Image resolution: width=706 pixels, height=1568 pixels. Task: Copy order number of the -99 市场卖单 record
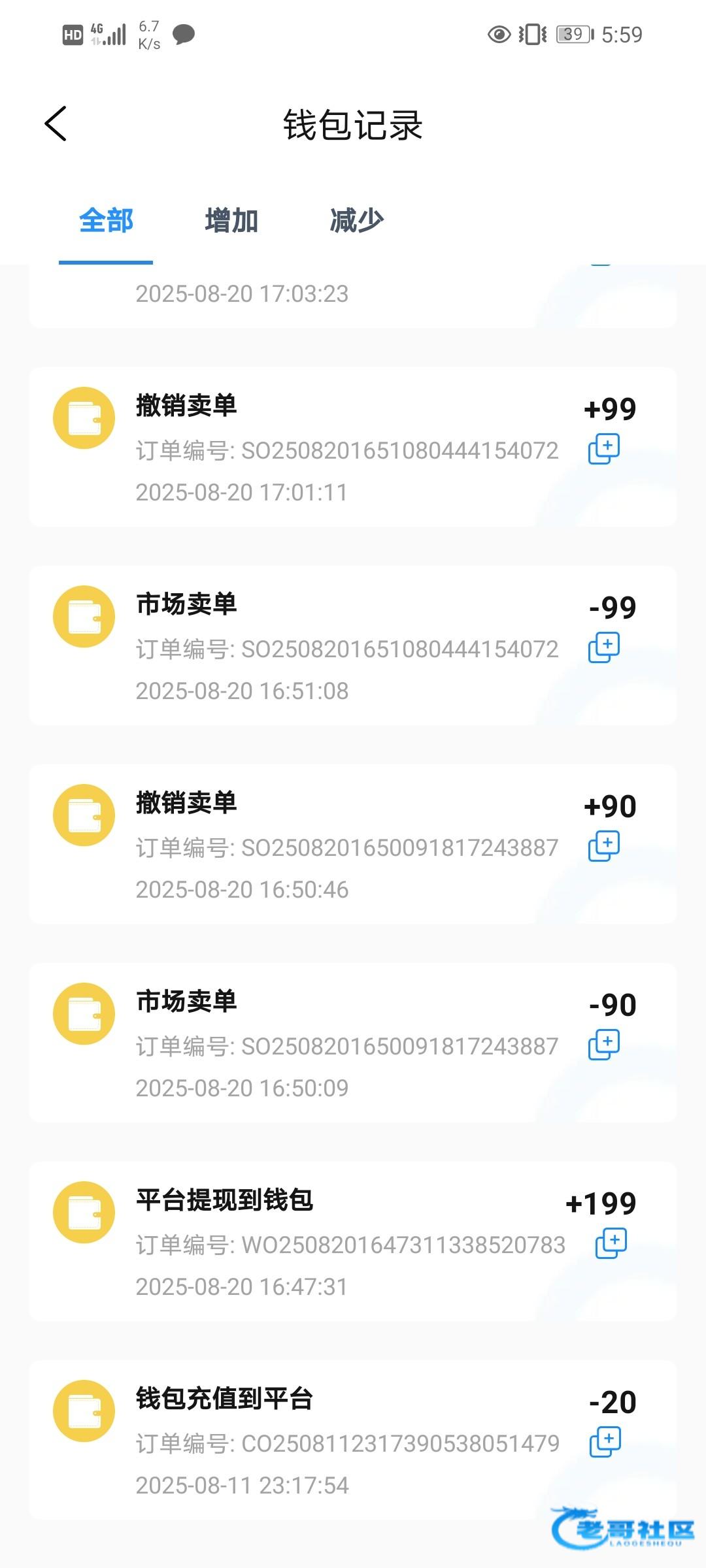pyautogui.click(x=604, y=648)
